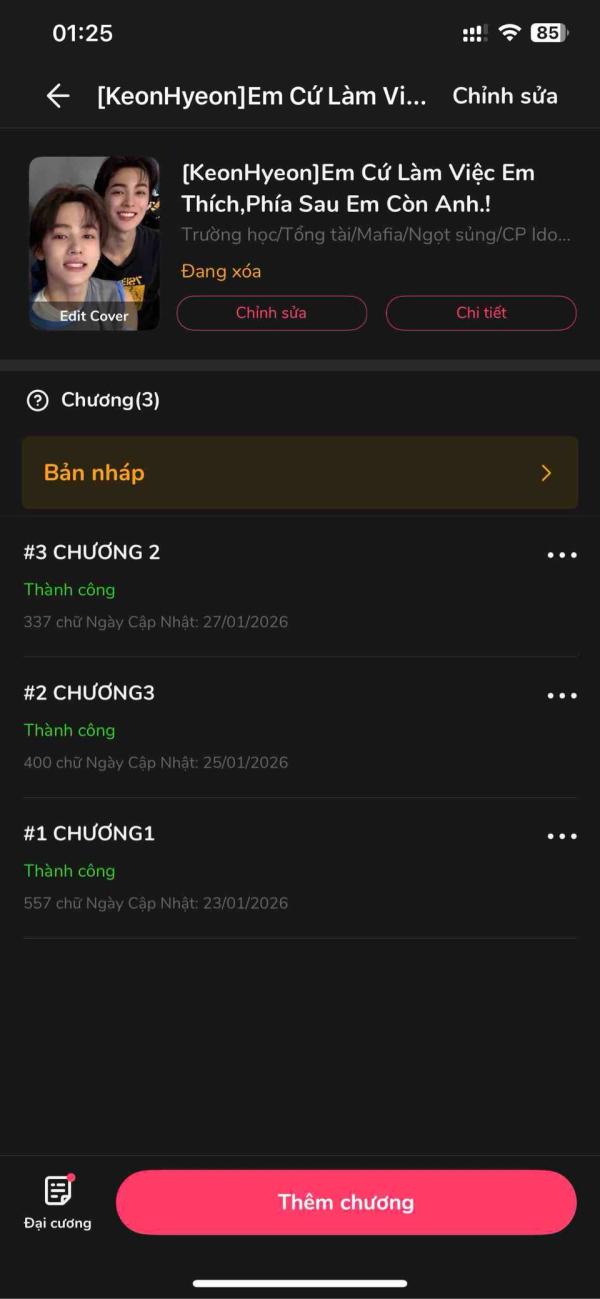Image resolution: width=600 pixels, height=1299 pixels.
Task: Open help icon next to Chương(3)
Action: click(37, 401)
